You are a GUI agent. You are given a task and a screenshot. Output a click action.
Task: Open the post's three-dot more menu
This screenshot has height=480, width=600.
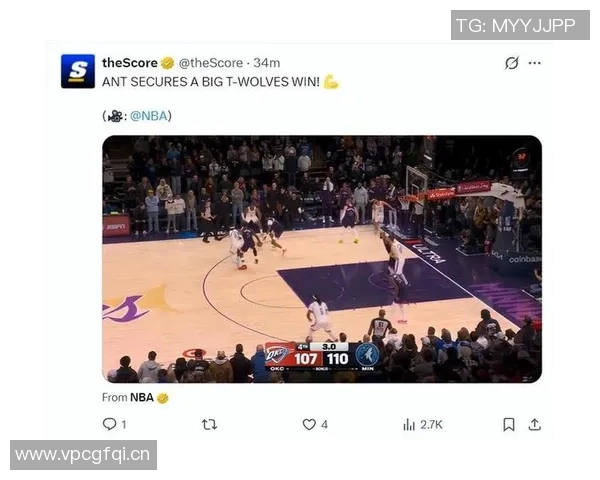pos(535,63)
